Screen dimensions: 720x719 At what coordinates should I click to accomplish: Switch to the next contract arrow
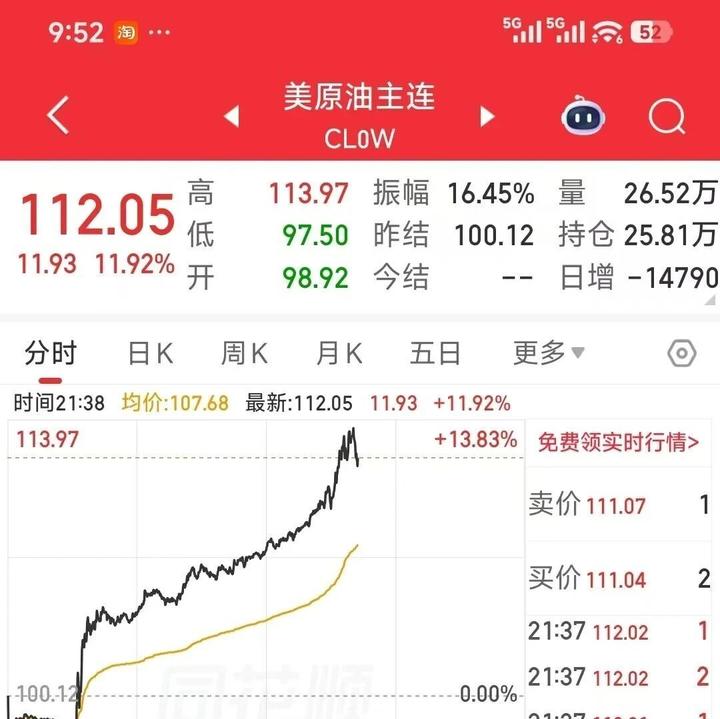[x=487, y=117]
